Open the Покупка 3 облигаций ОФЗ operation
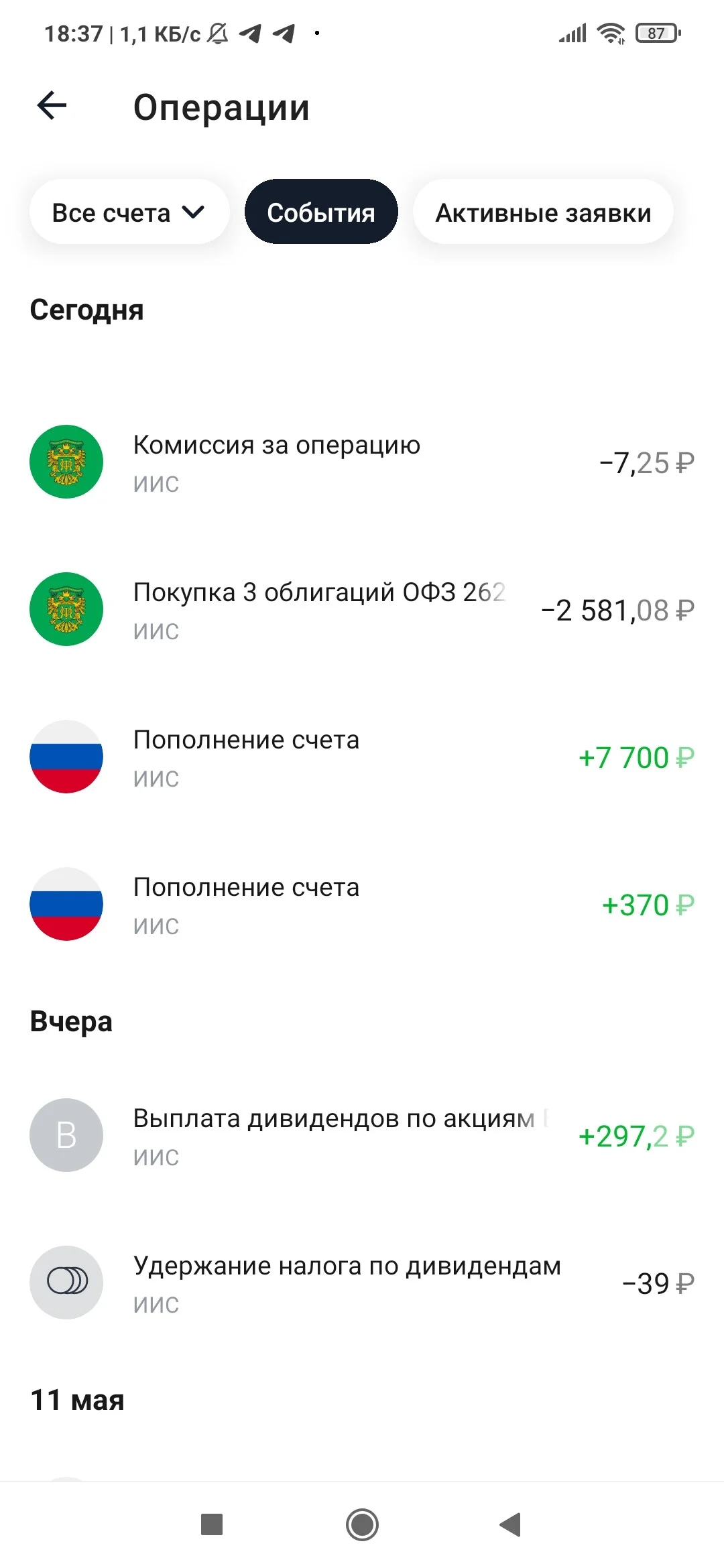724x1568 pixels. [x=362, y=610]
